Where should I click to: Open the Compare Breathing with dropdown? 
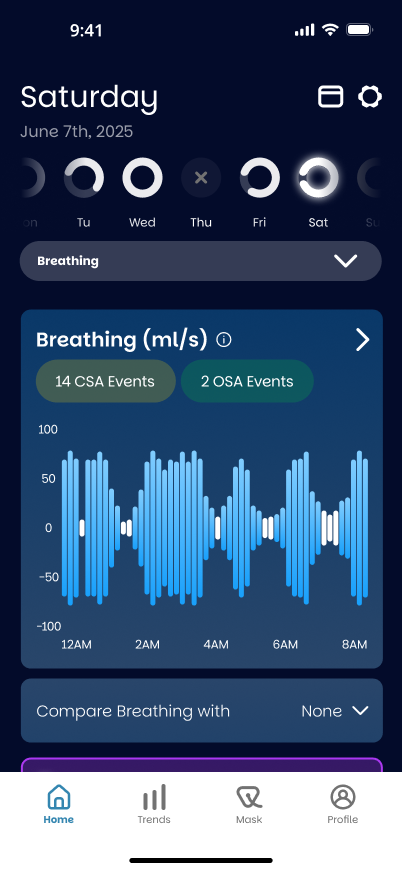tap(202, 711)
